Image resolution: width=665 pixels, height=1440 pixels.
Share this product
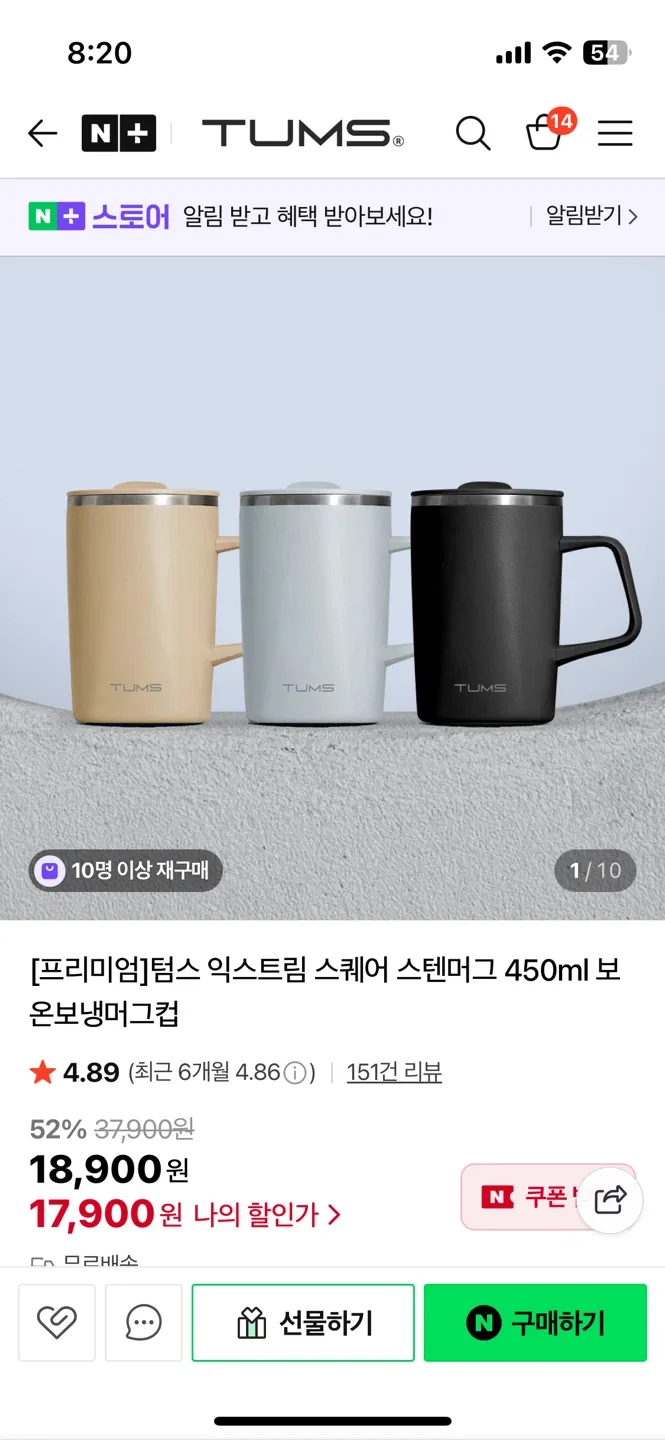(x=610, y=1199)
